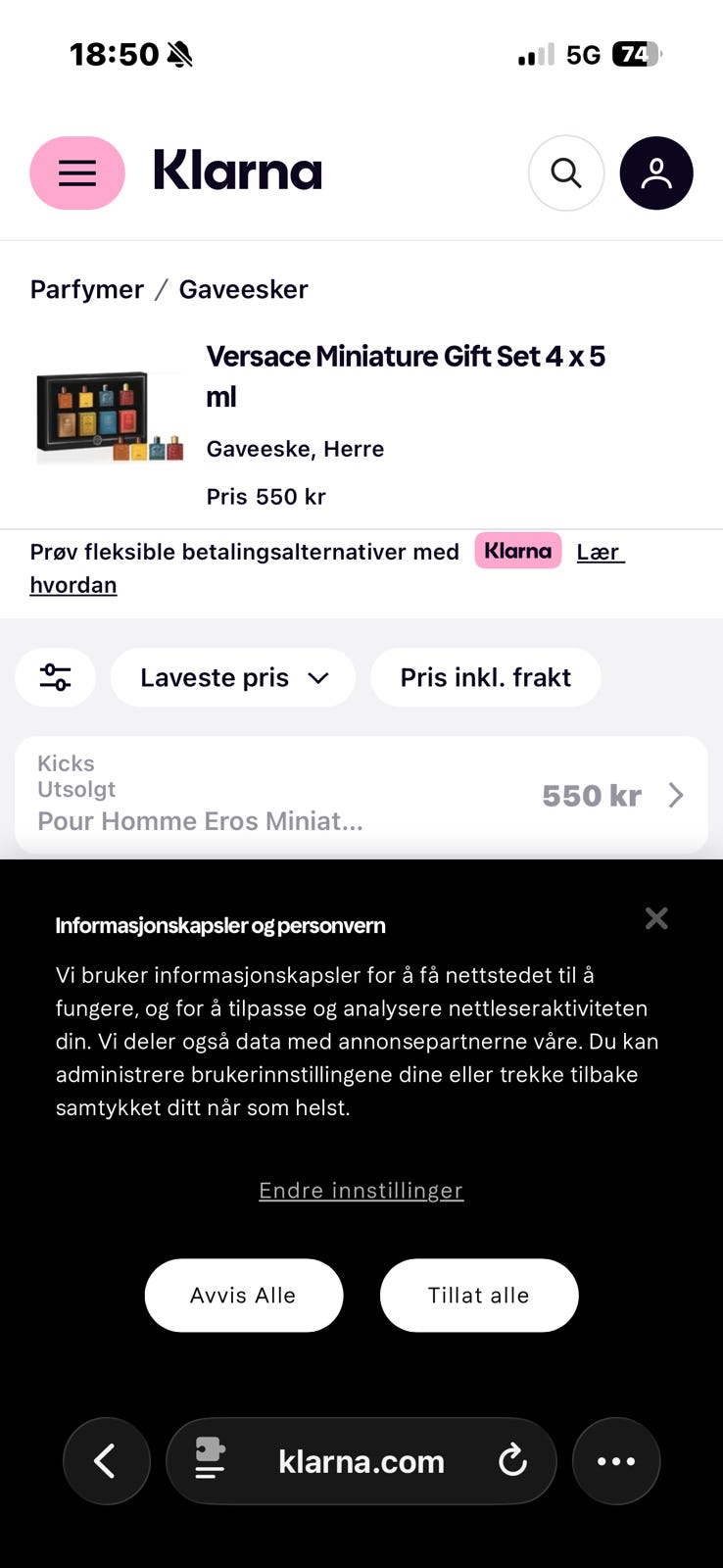Tap the reader view icon in address bar
This screenshot has width=723, height=1568.
pyautogui.click(x=210, y=1461)
